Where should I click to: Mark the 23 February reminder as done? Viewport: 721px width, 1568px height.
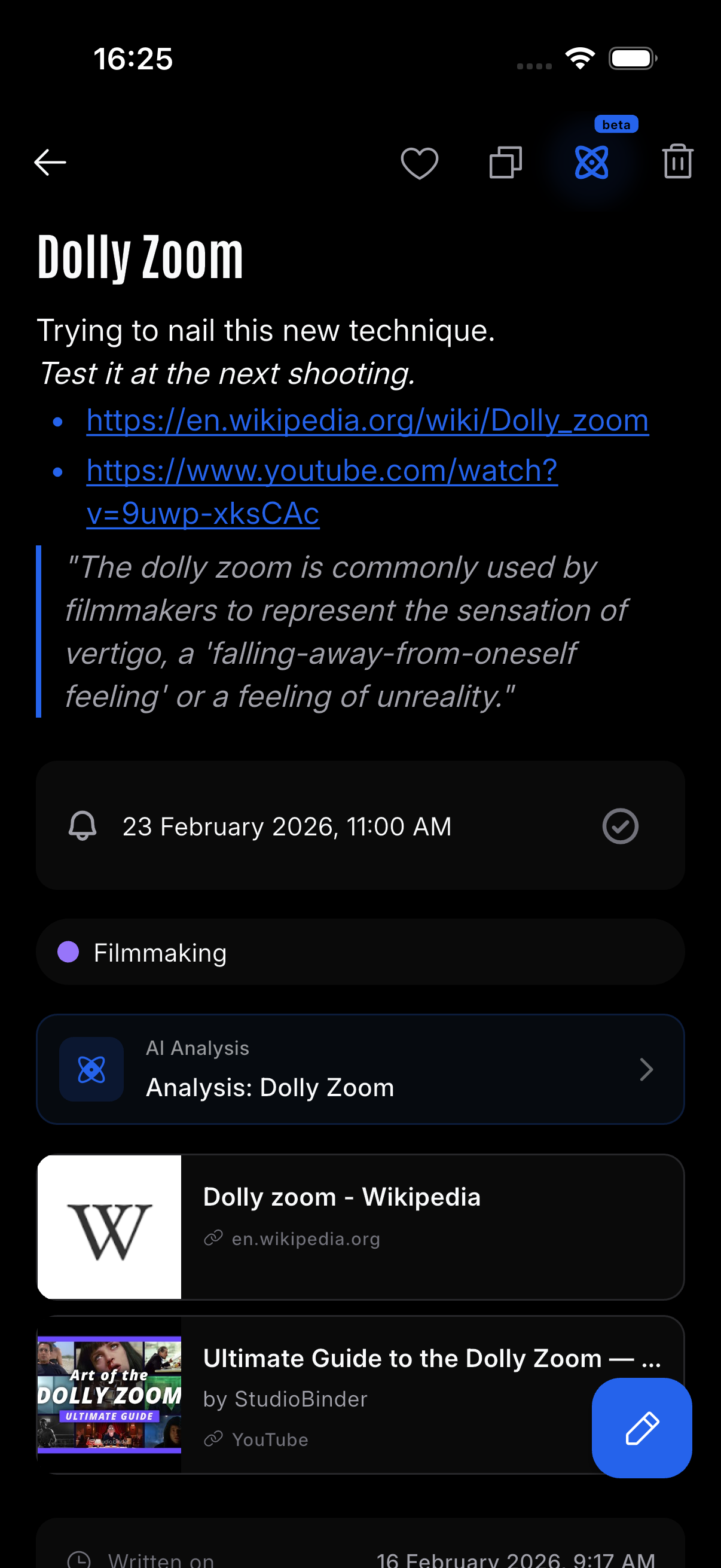pyautogui.click(x=620, y=826)
